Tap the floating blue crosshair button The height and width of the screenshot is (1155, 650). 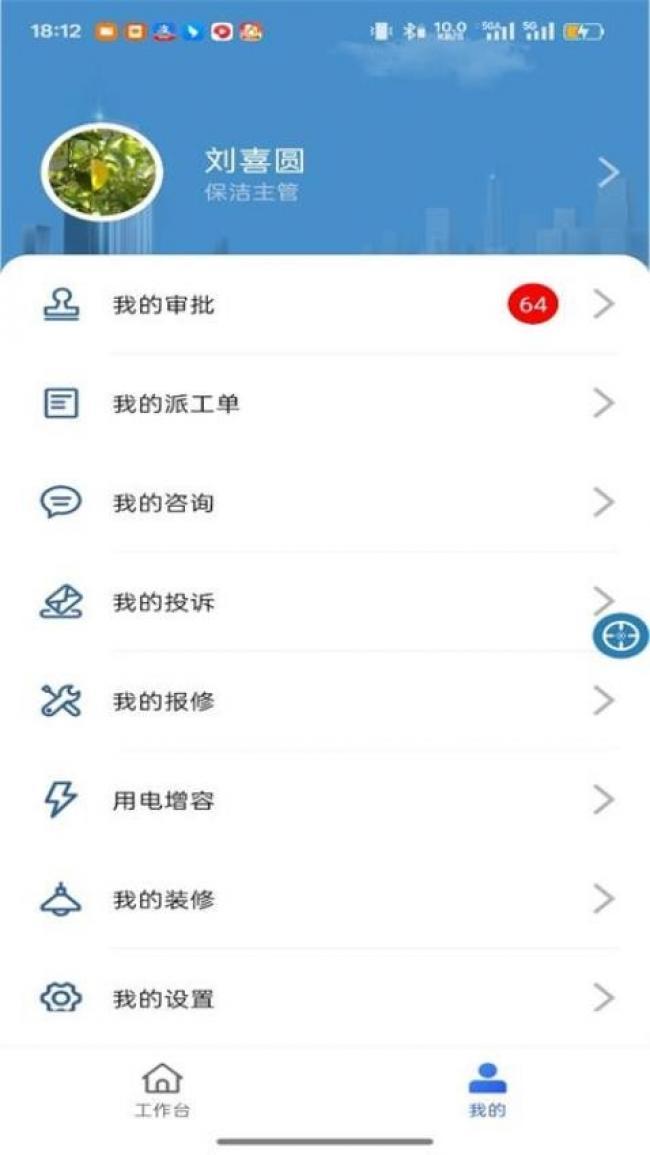pyautogui.click(x=621, y=636)
